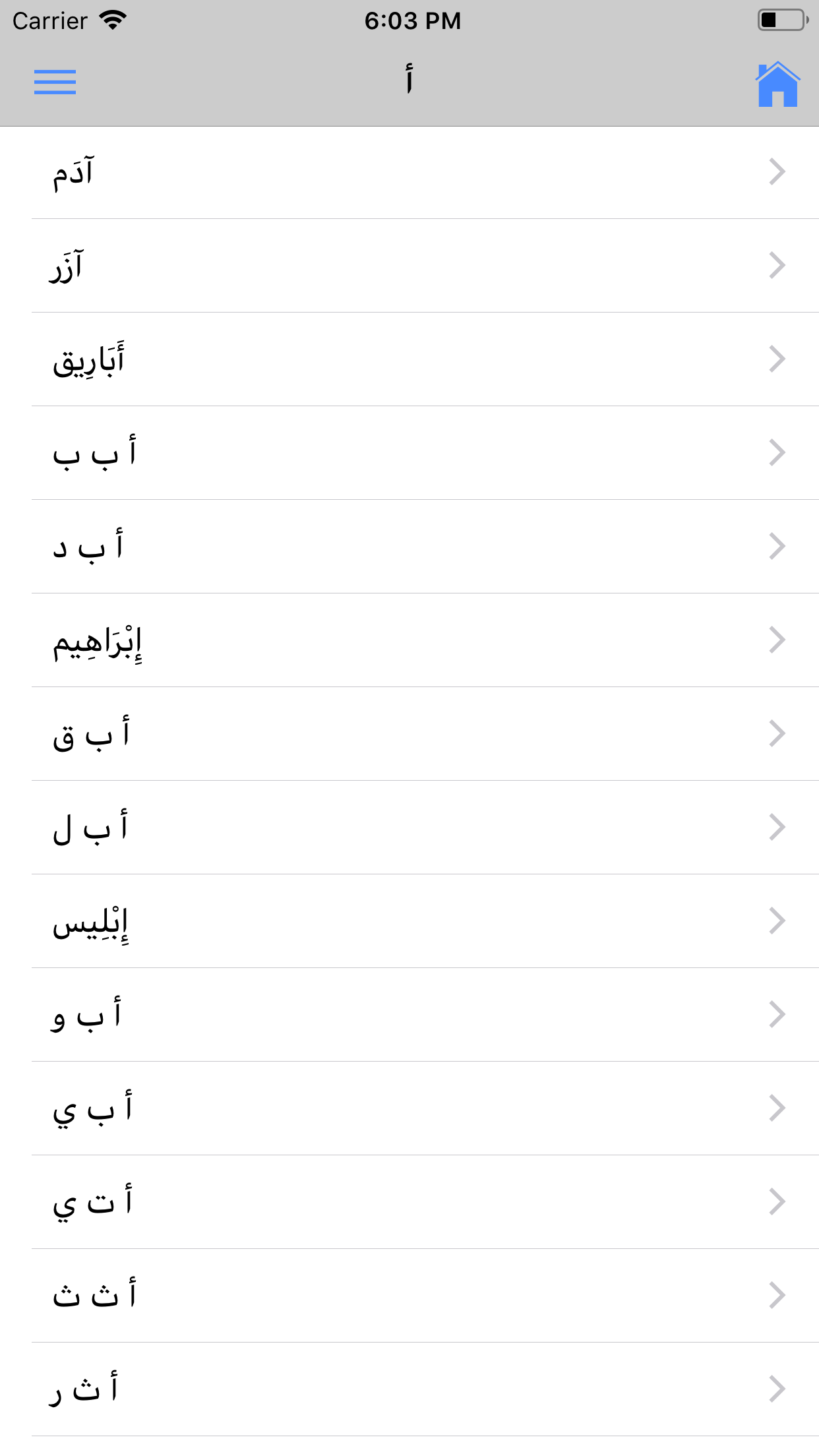Open the root أ ث ر
Image resolution: width=819 pixels, height=1456 pixels.
pyautogui.click(x=409, y=1390)
